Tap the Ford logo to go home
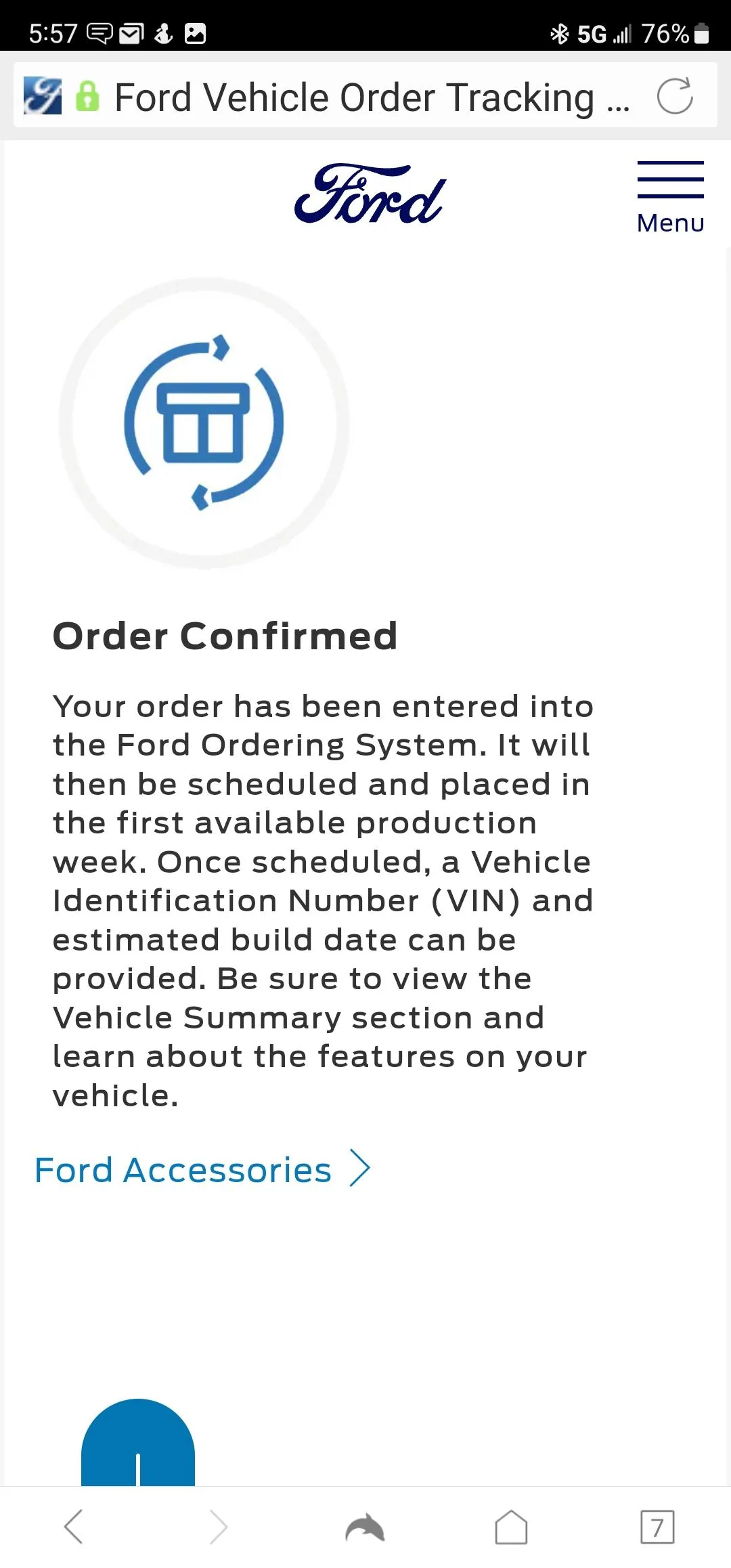Viewport: 731px width, 1568px height. [370, 194]
